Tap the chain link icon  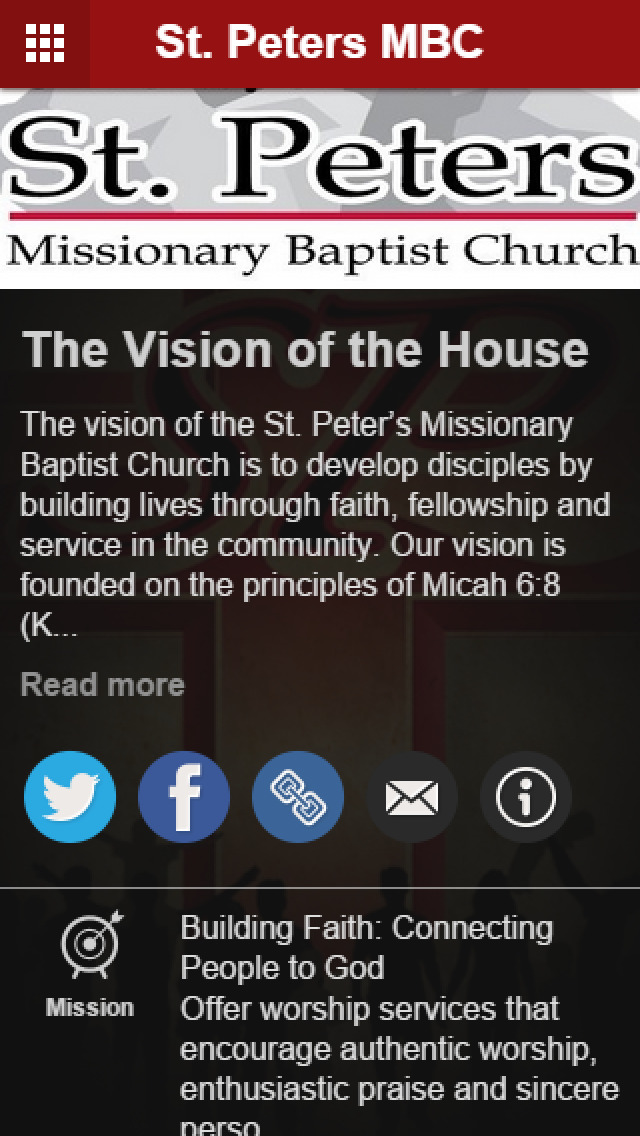298,796
